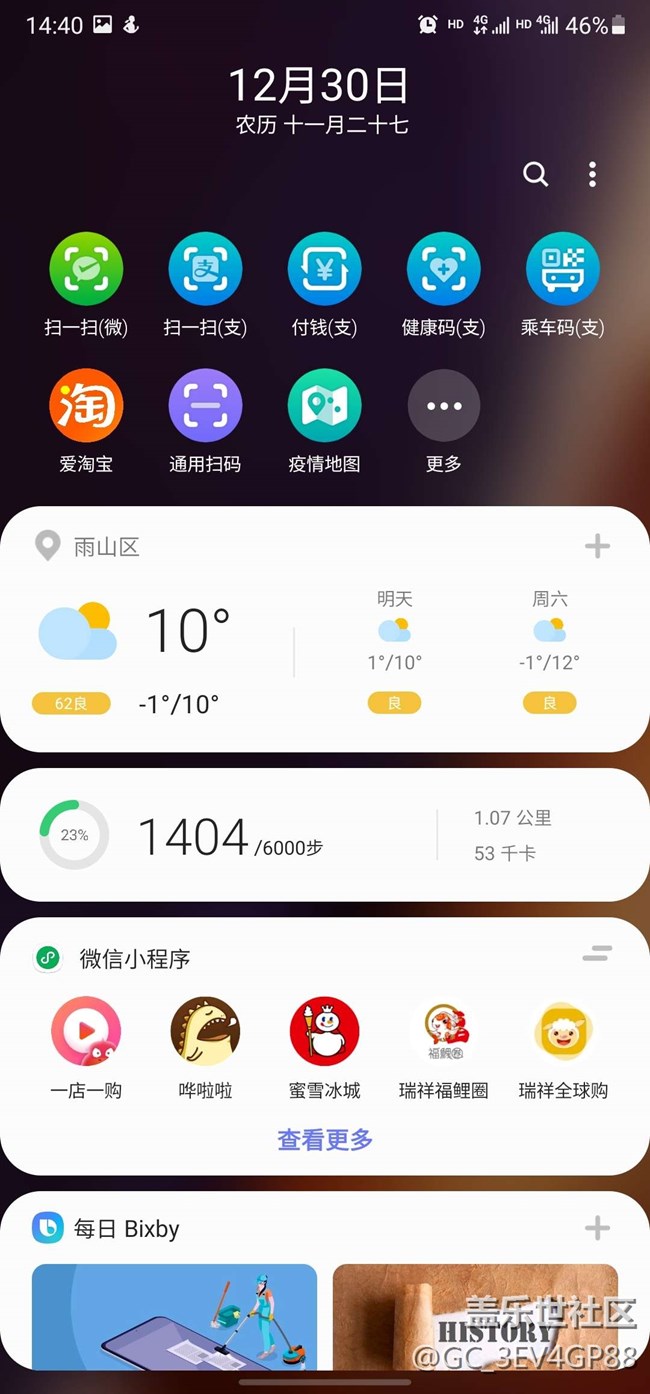Screen dimensions: 650x1394
Task: Open the 疫情地图 shortcut
Action: coord(324,406)
